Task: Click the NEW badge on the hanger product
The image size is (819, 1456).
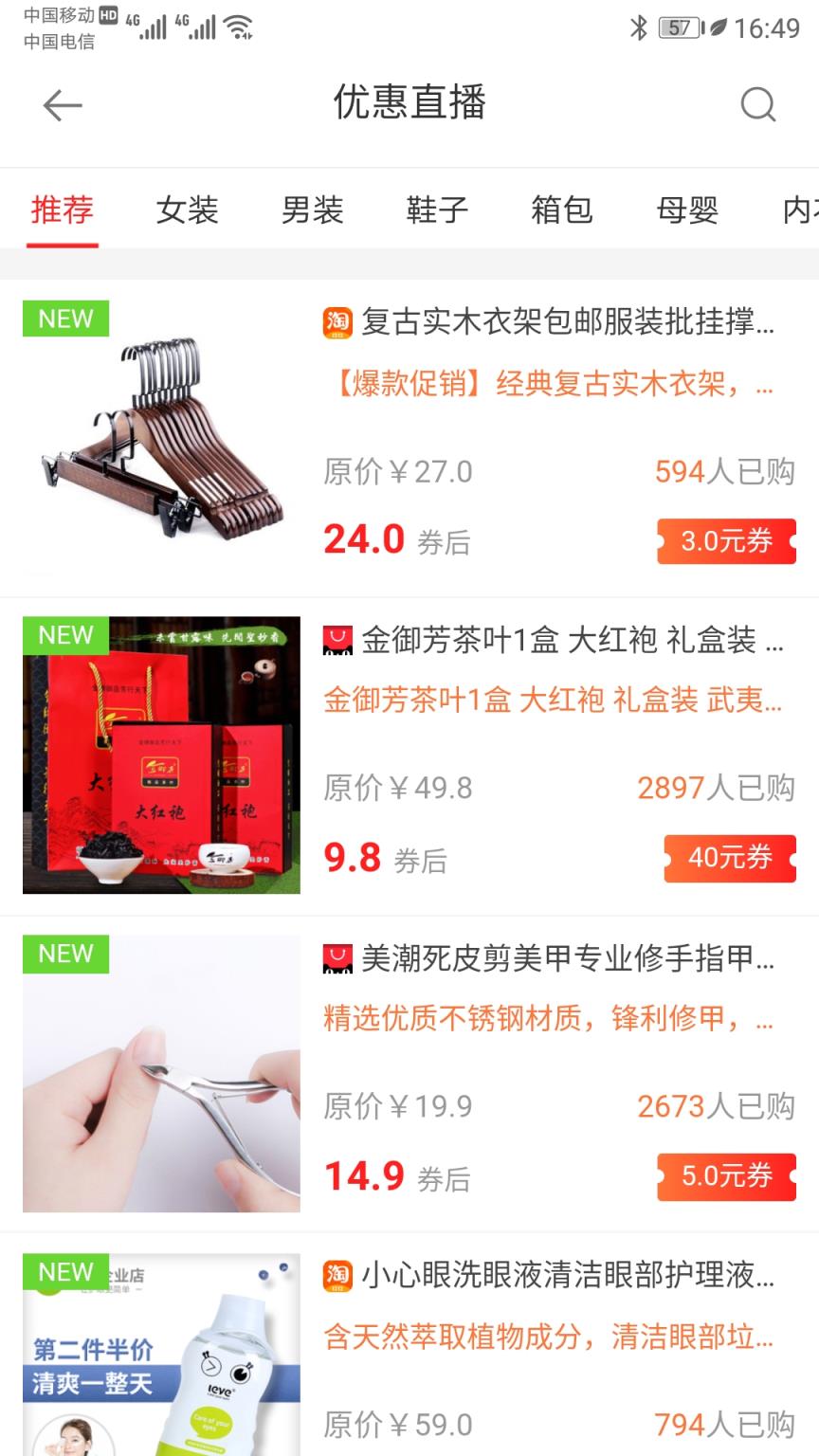Action: click(x=64, y=318)
